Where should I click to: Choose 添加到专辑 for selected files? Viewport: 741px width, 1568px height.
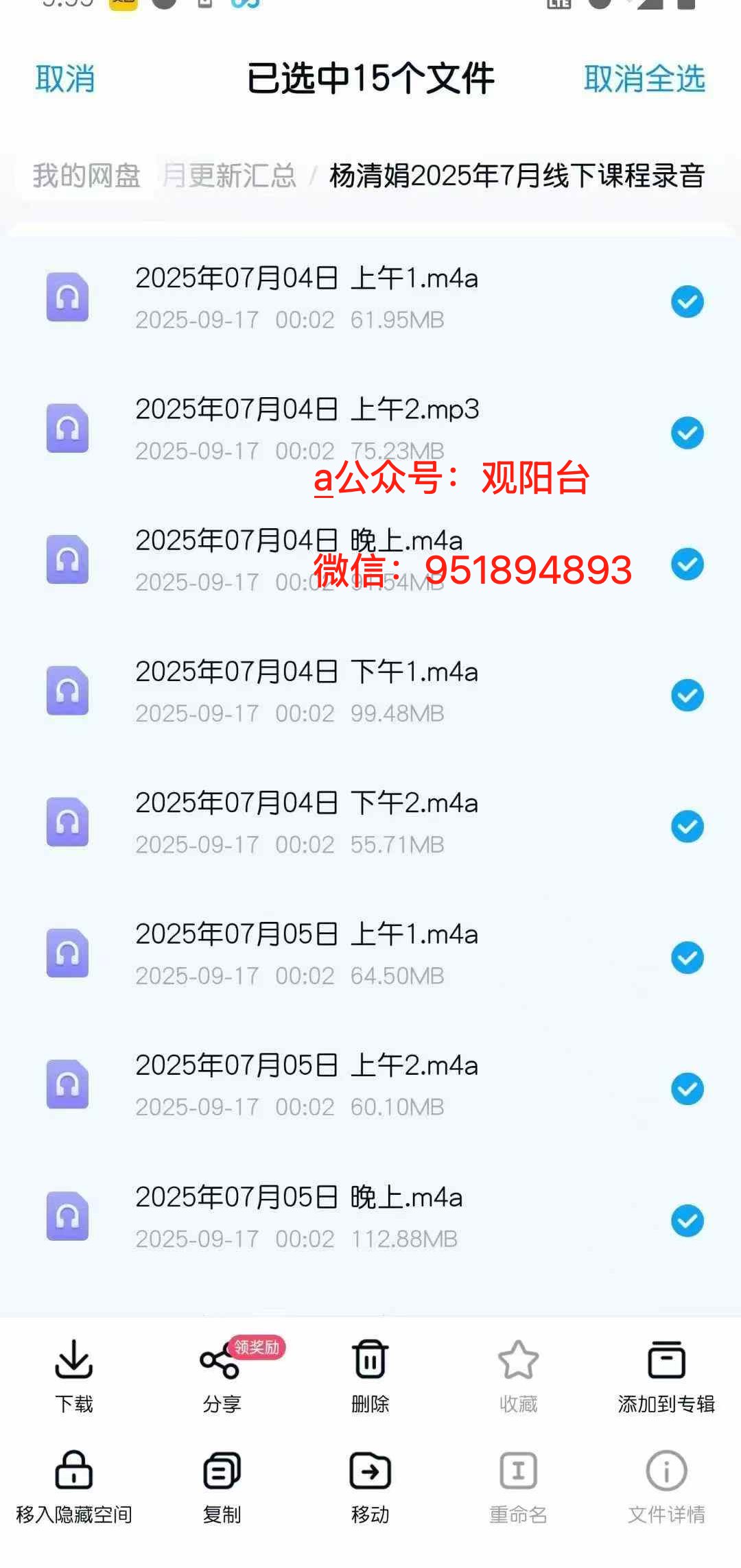pyautogui.click(x=666, y=1375)
